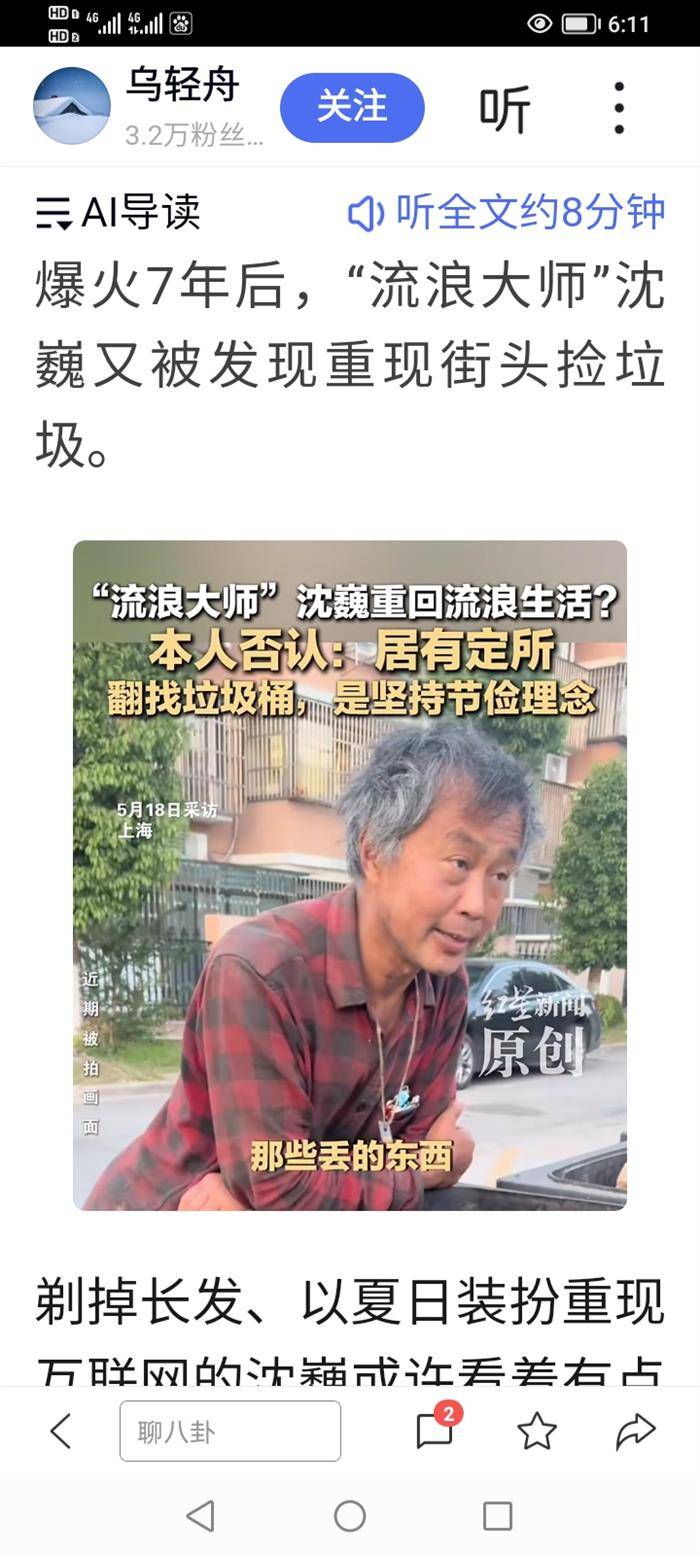The width and height of the screenshot is (700, 1555).
Task: Open recent apps via square button
Action: 497,1516
